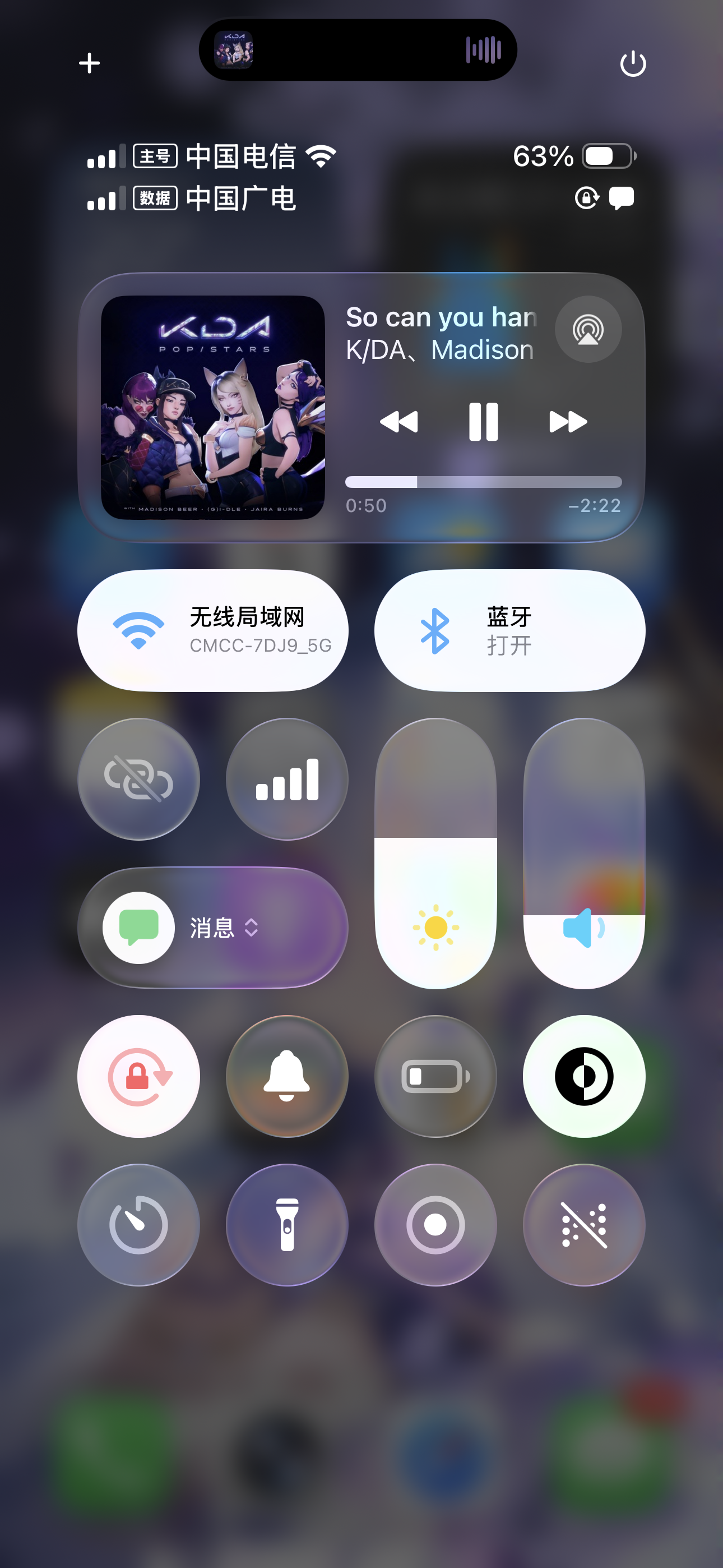Tap the brightness slider

[435, 853]
